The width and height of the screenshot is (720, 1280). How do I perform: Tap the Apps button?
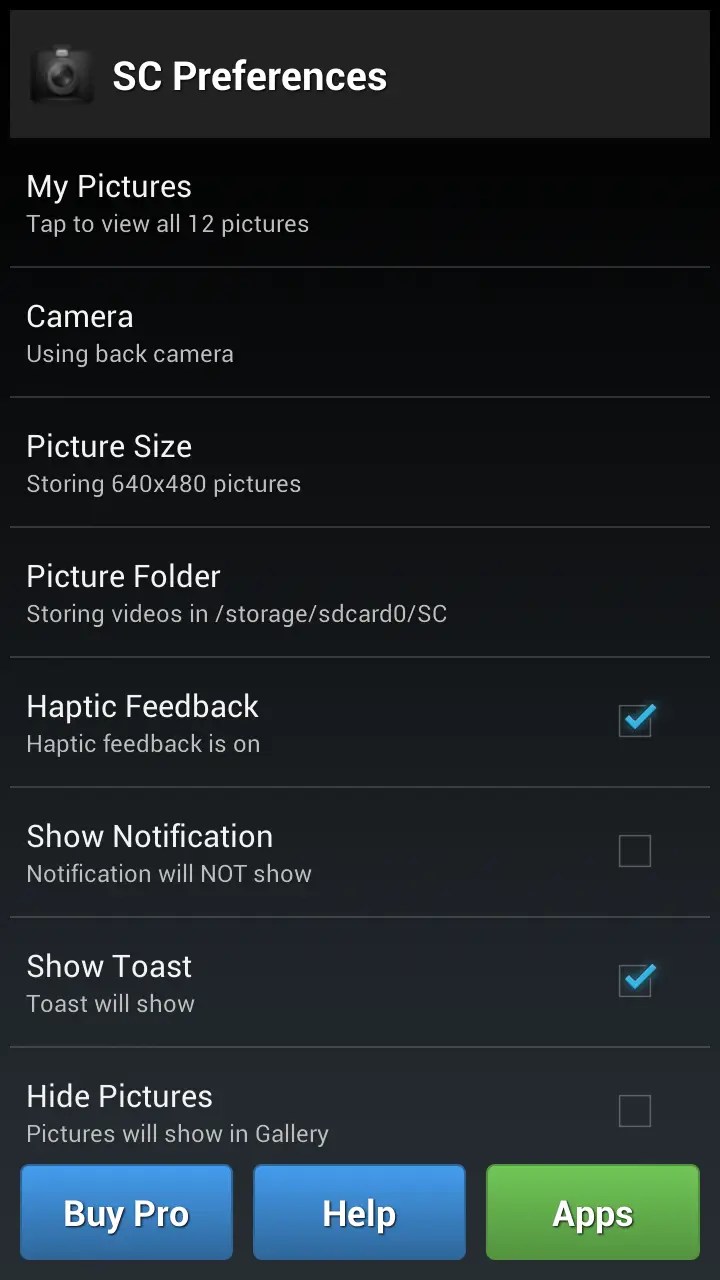592,1211
